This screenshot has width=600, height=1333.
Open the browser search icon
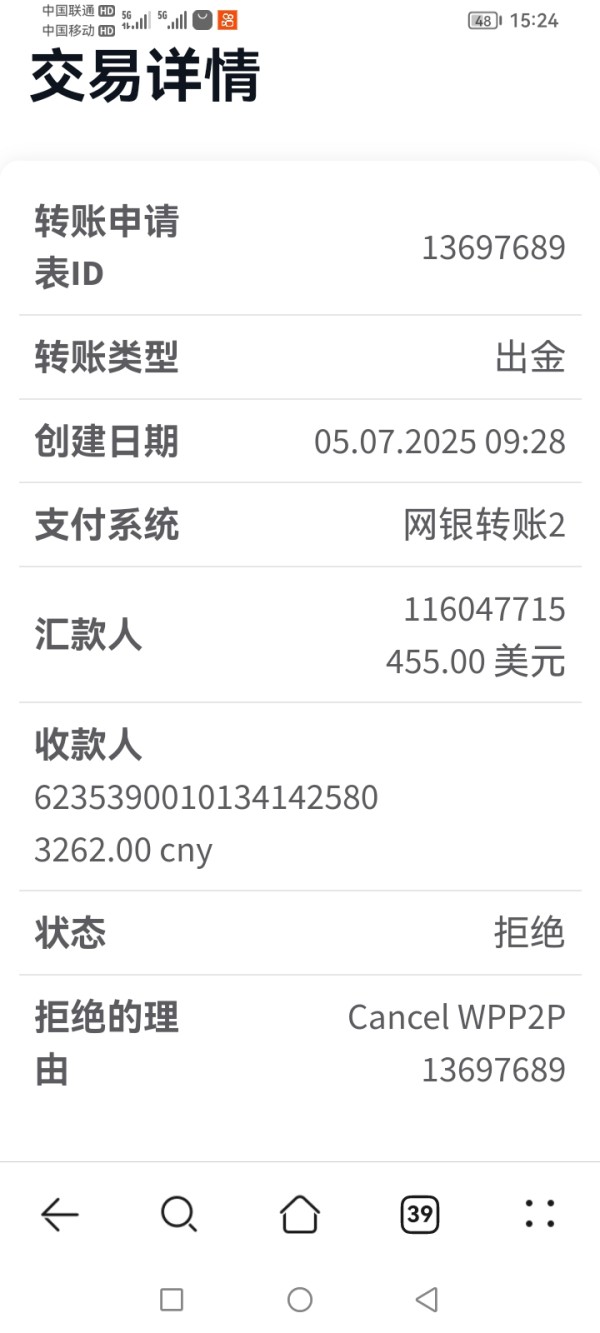tap(179, 1214)
